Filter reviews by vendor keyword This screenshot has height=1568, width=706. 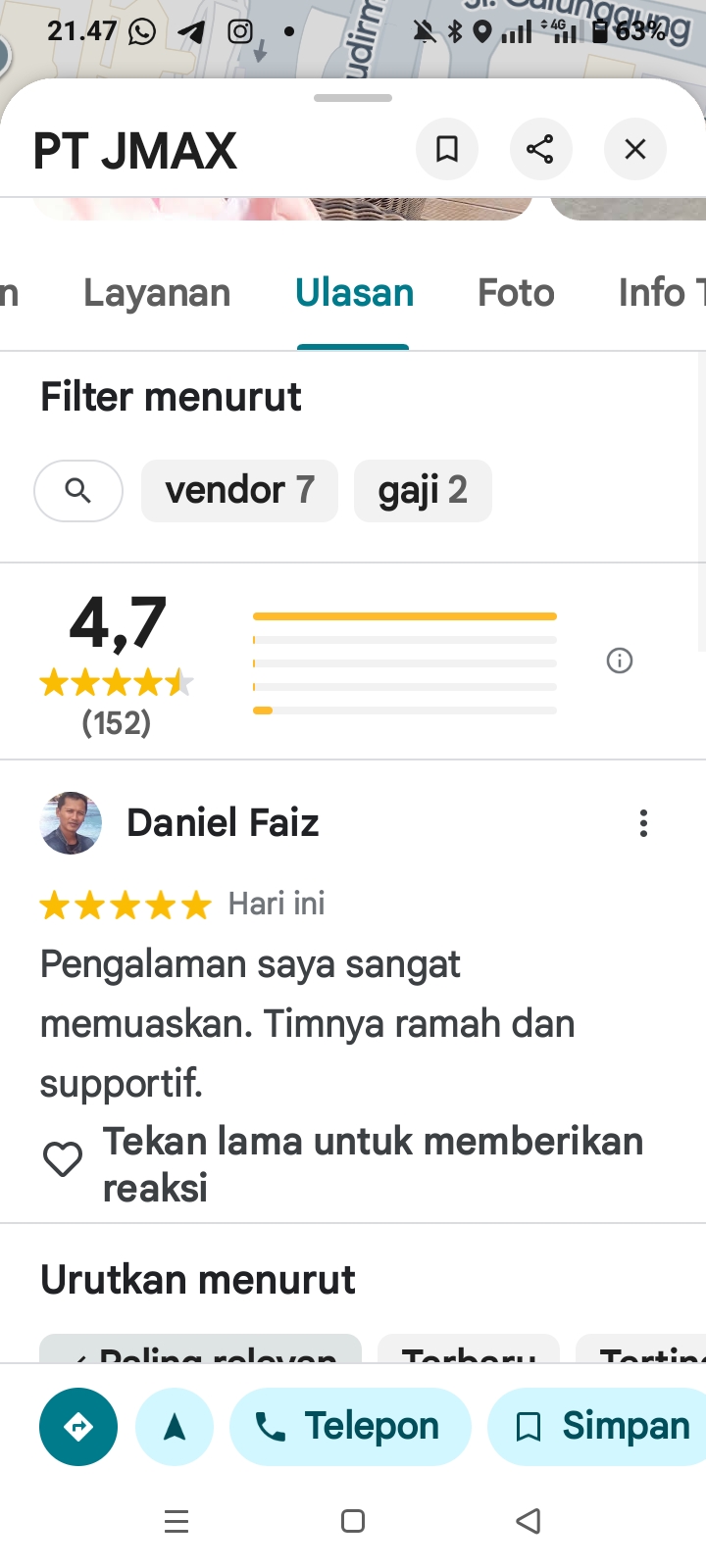point(239,490)
